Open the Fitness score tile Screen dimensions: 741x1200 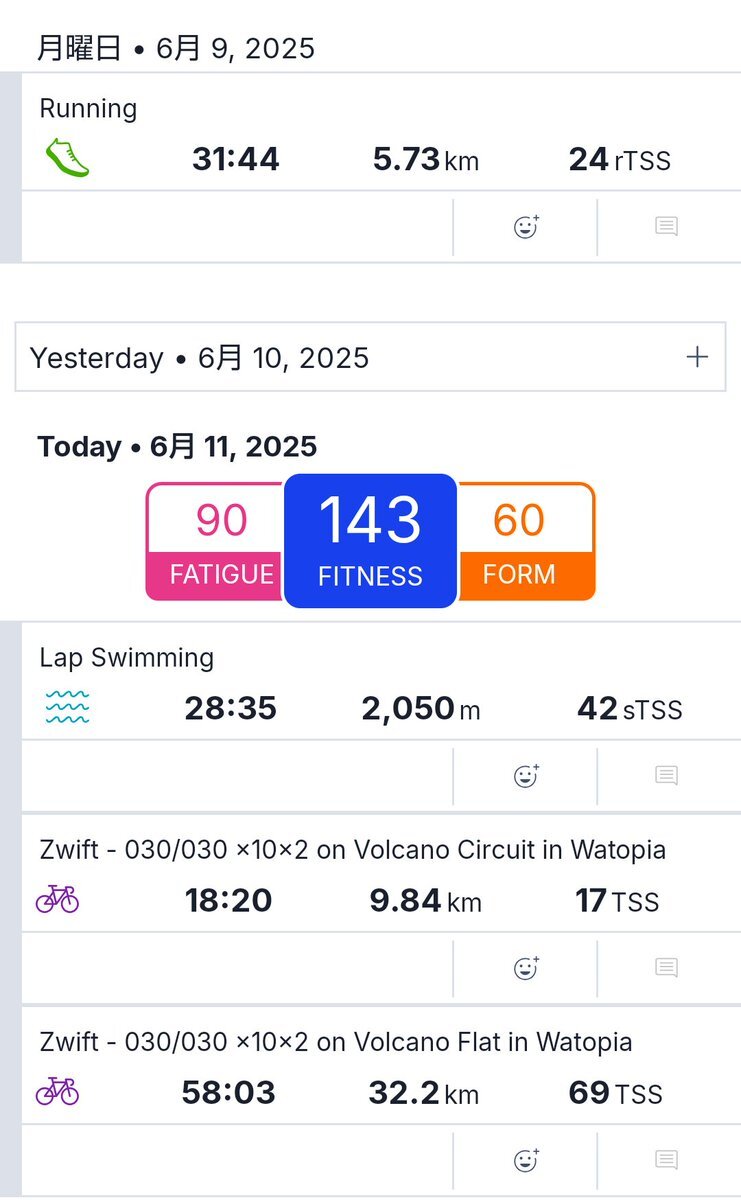click(x=370, y=541)
